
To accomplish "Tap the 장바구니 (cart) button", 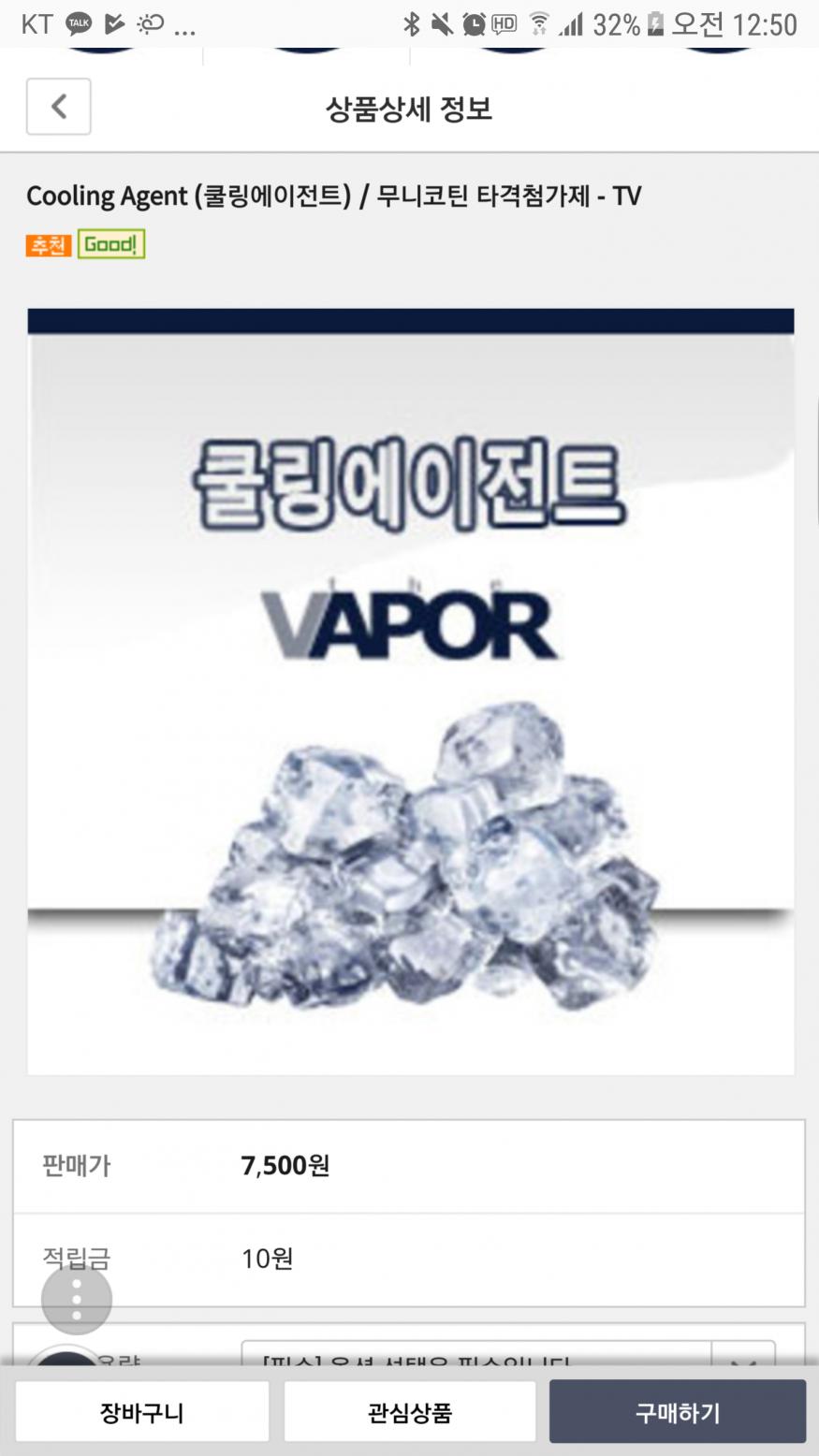I will pyautogui.click(x=142, y=1412).
